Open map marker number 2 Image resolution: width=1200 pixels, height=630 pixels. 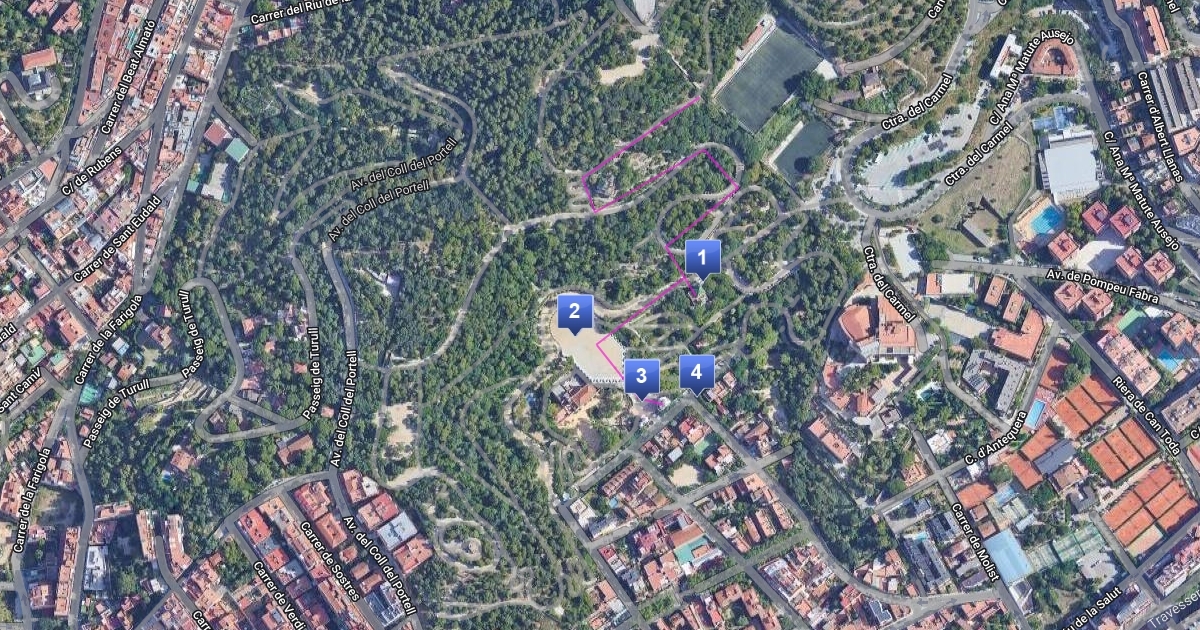[574, 314]
